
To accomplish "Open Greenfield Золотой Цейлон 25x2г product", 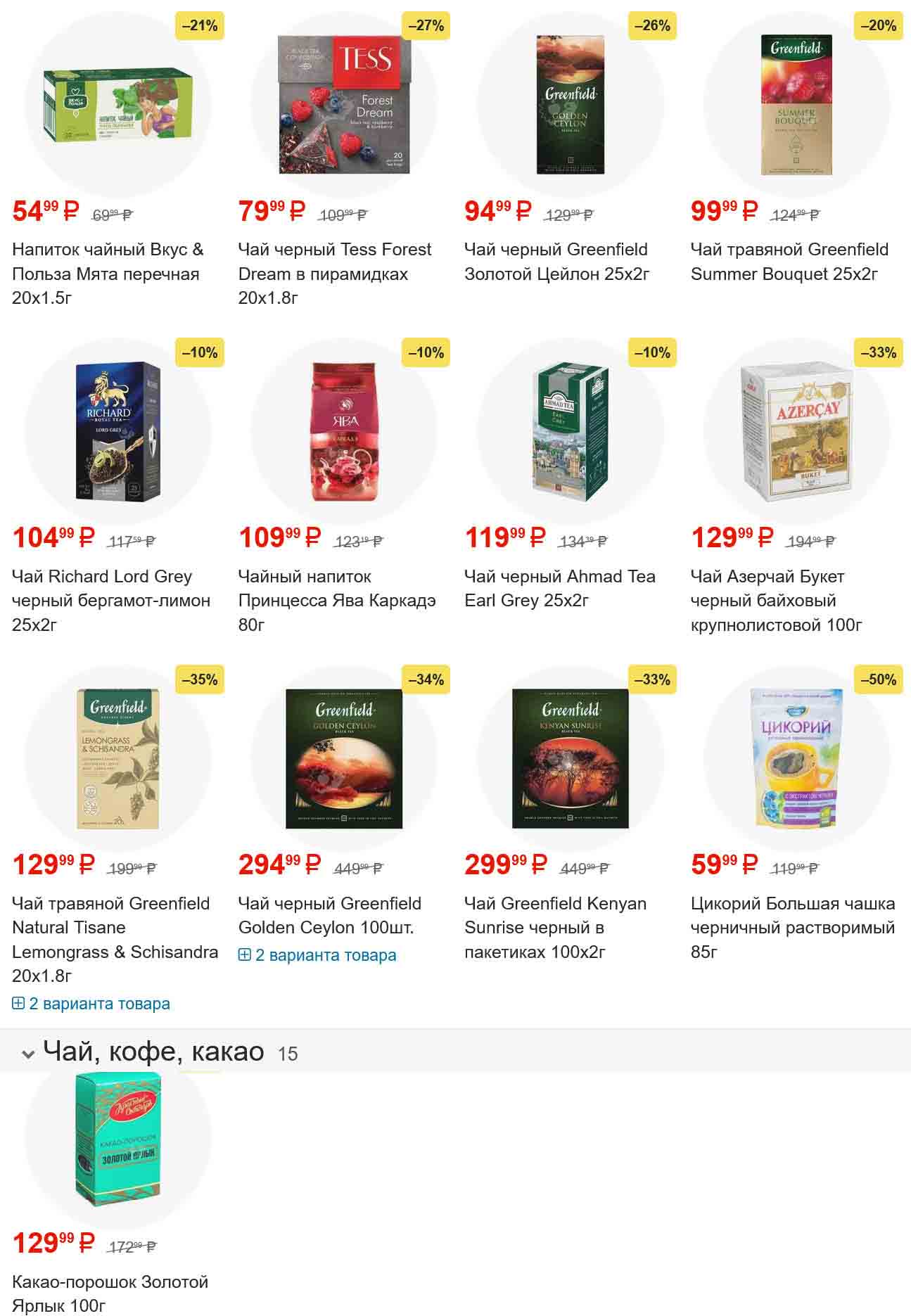I will pos(556,262).
